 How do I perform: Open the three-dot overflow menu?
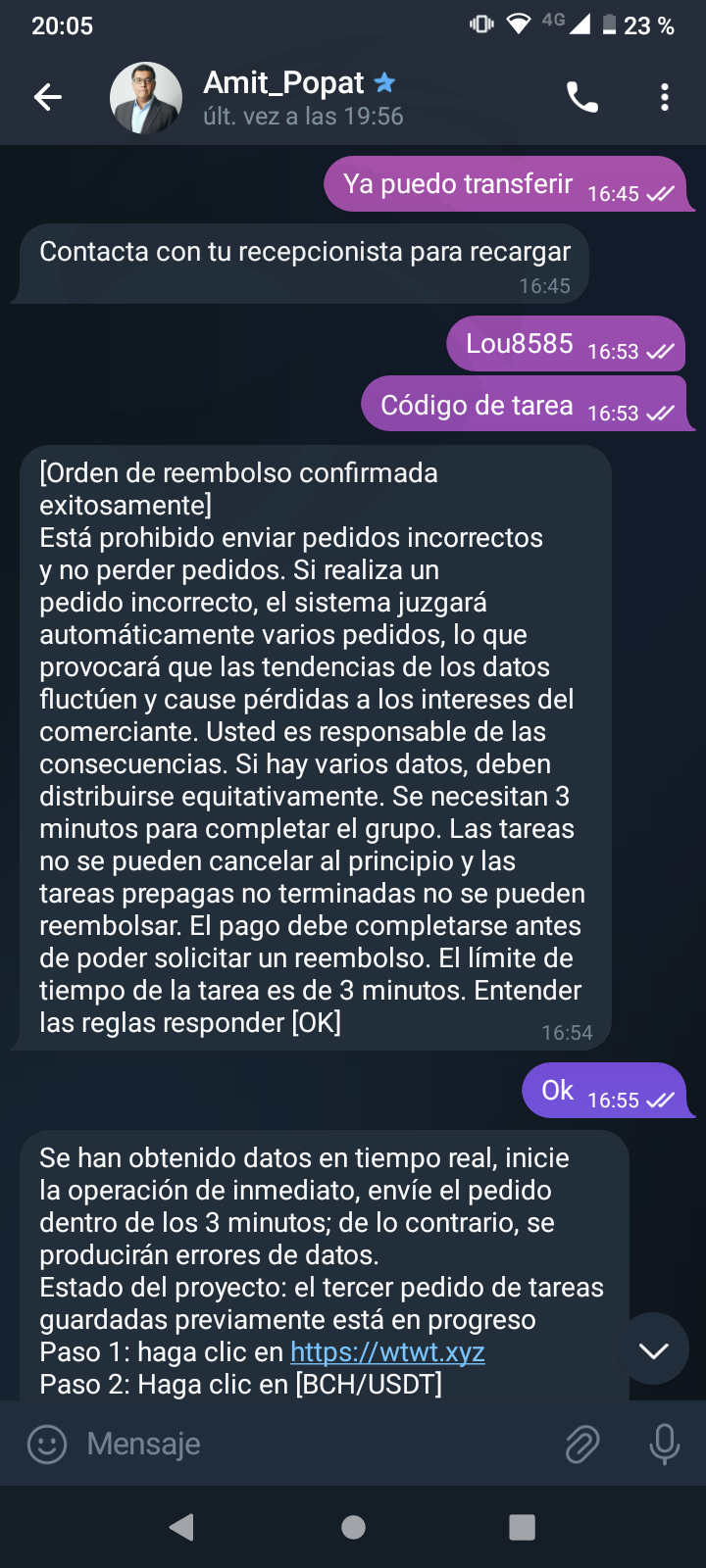[665, 97]
